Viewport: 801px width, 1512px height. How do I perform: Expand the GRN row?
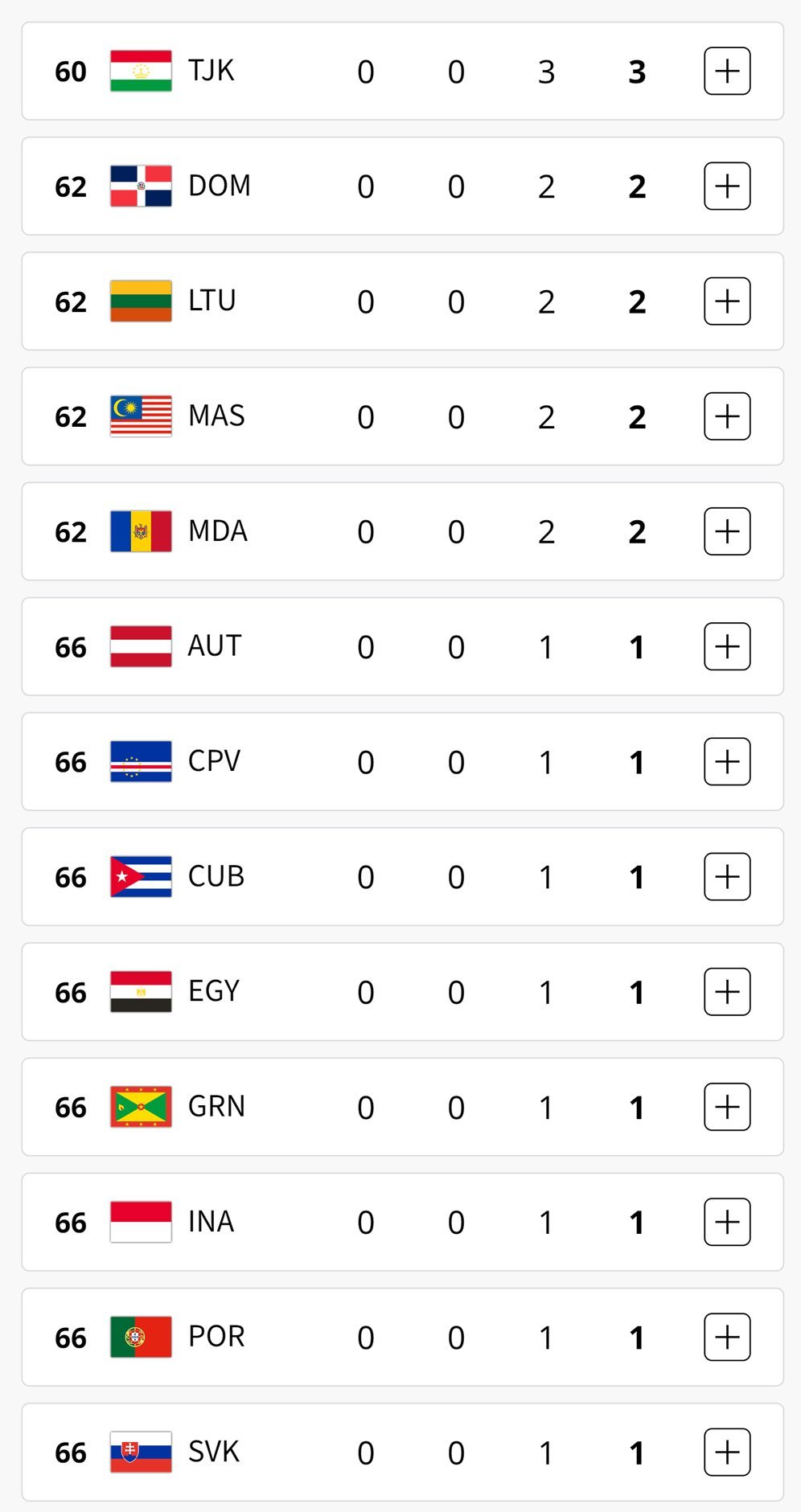[x=727, y=1107]
